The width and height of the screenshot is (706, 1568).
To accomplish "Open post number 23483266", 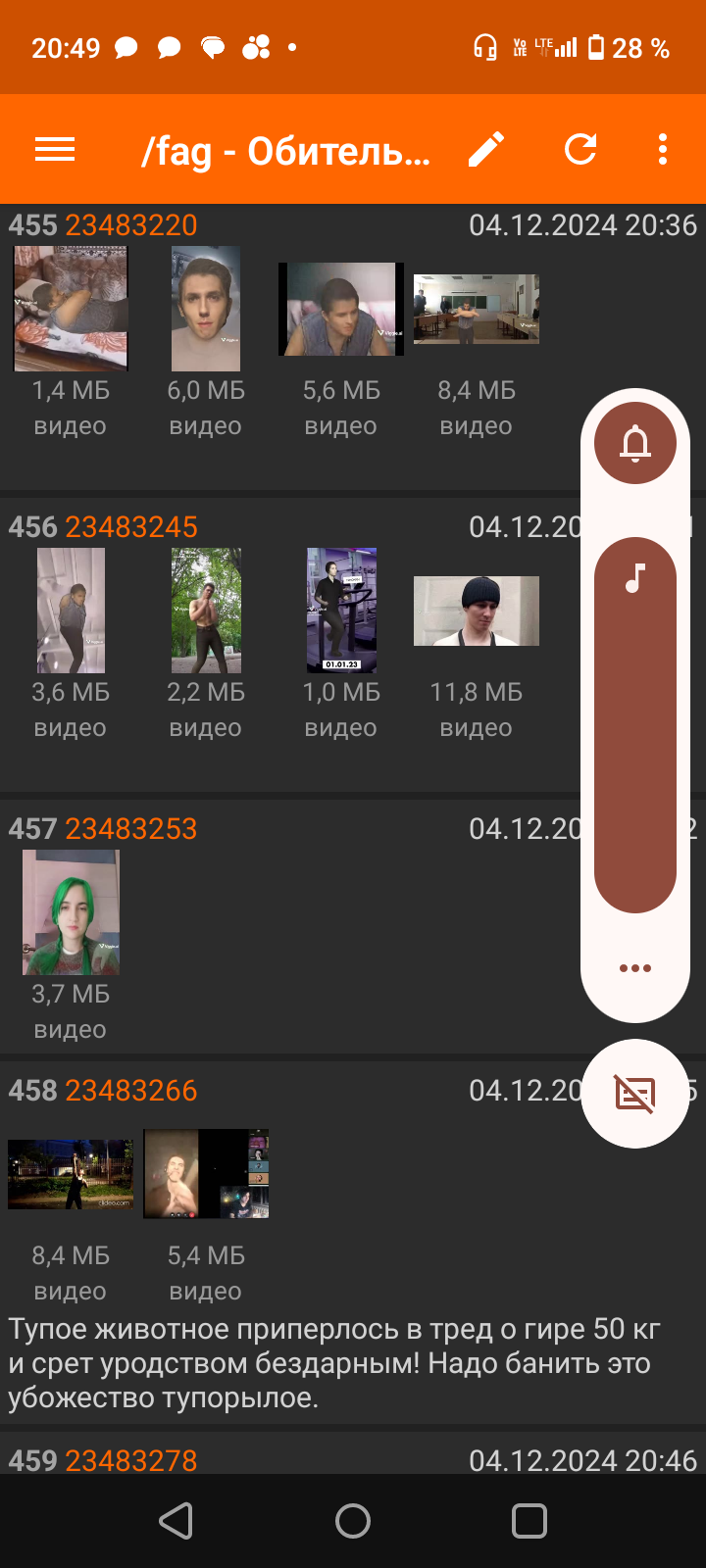I will point(131,1091).
